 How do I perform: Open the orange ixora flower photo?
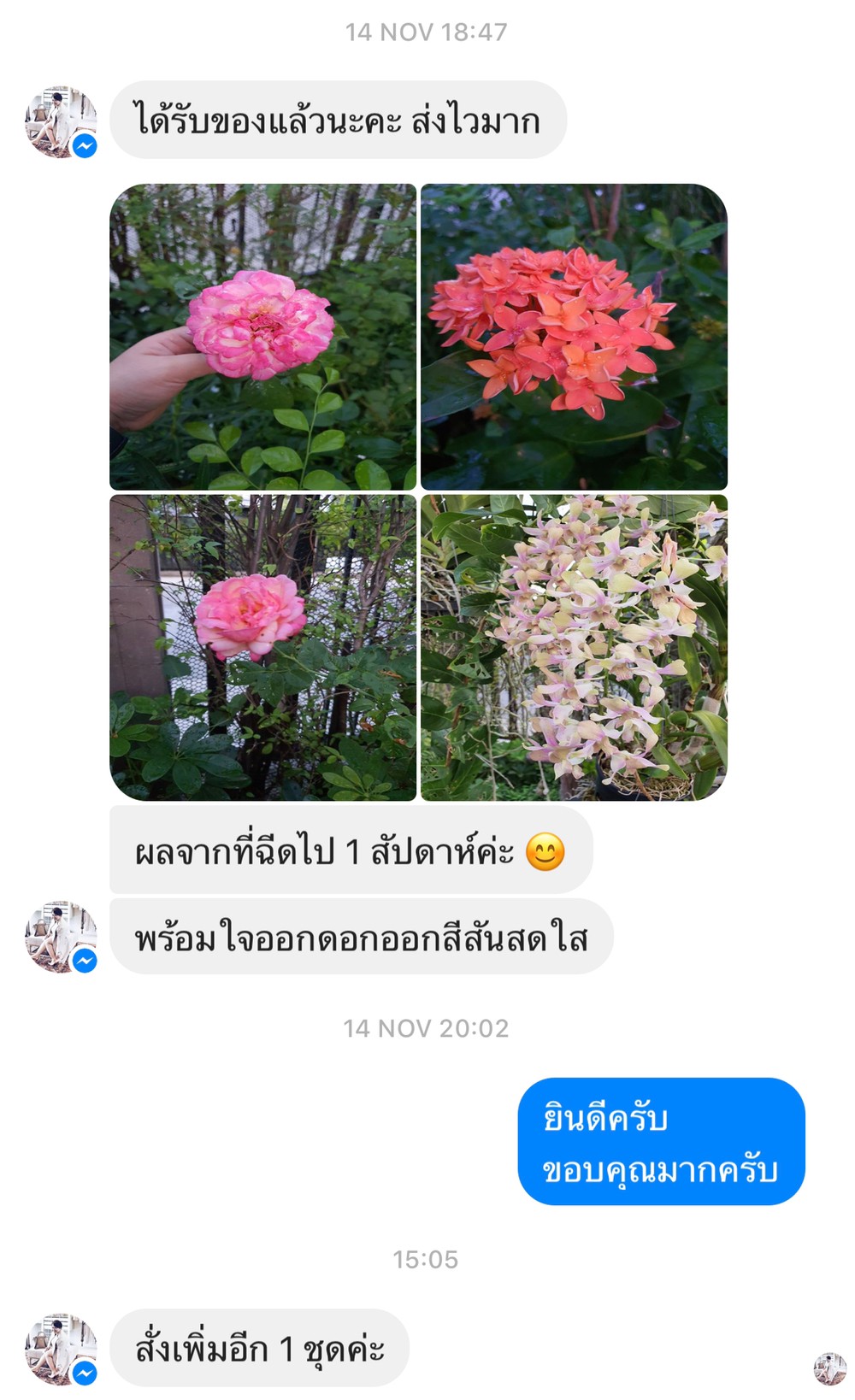click(574, 337)
